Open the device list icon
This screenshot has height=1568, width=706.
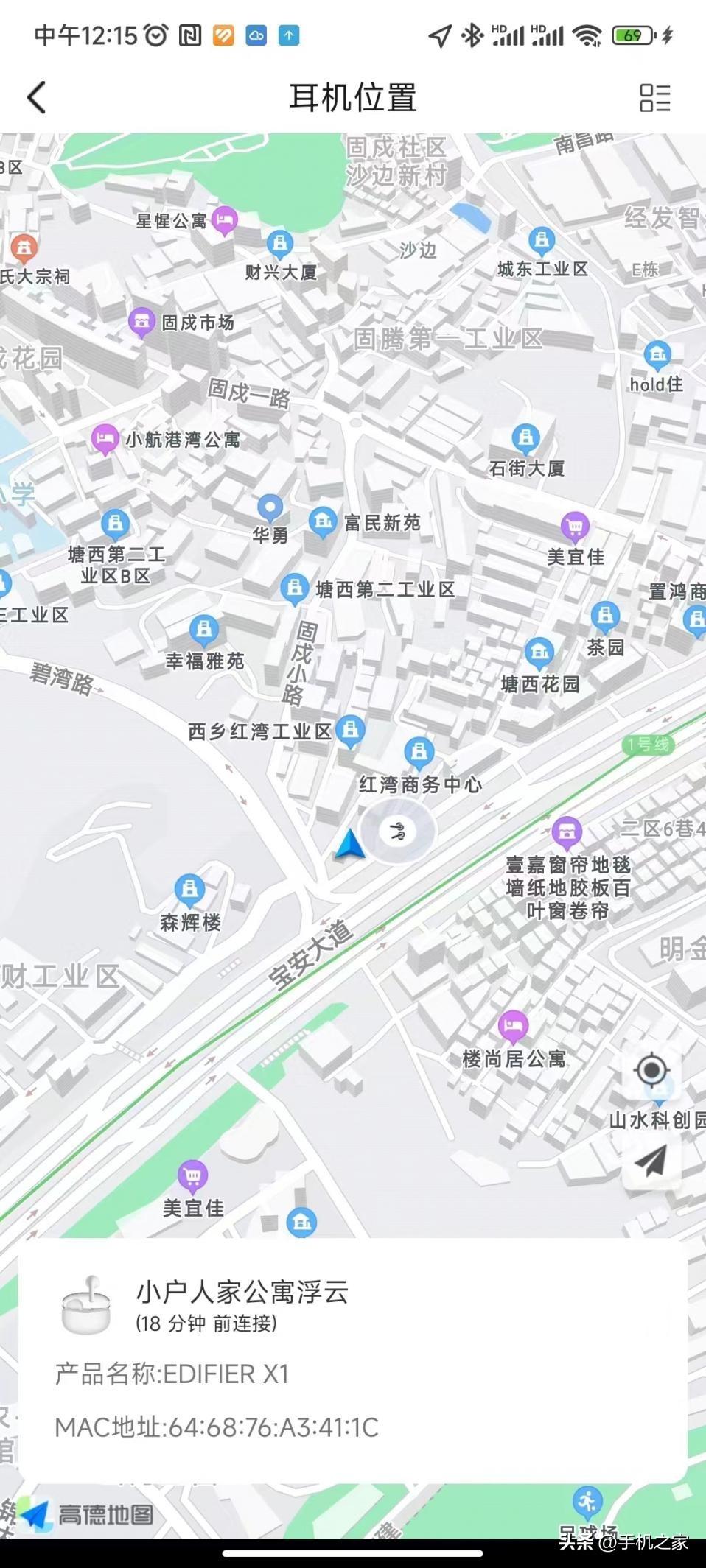(654, 97)
